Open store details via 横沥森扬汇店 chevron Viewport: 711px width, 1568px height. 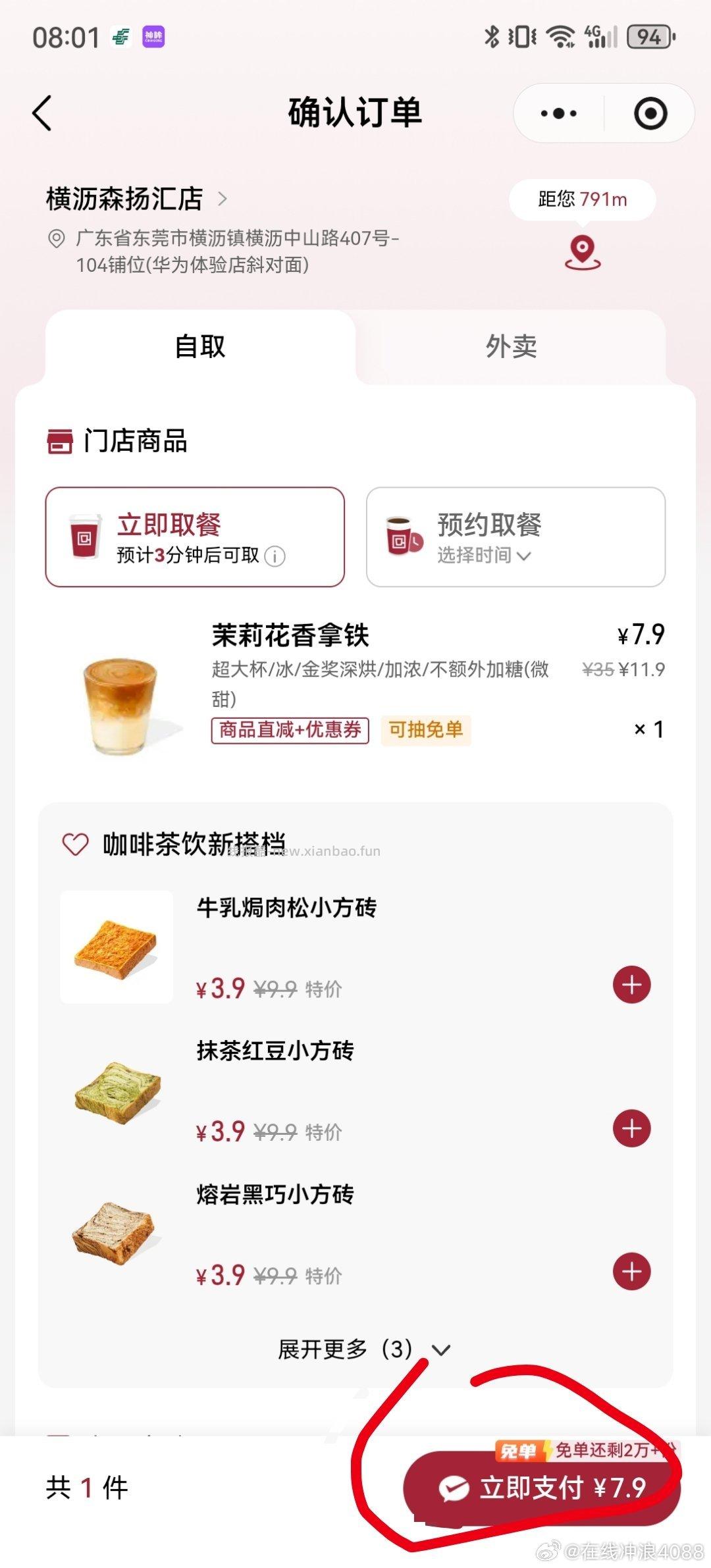click(224, 197)
